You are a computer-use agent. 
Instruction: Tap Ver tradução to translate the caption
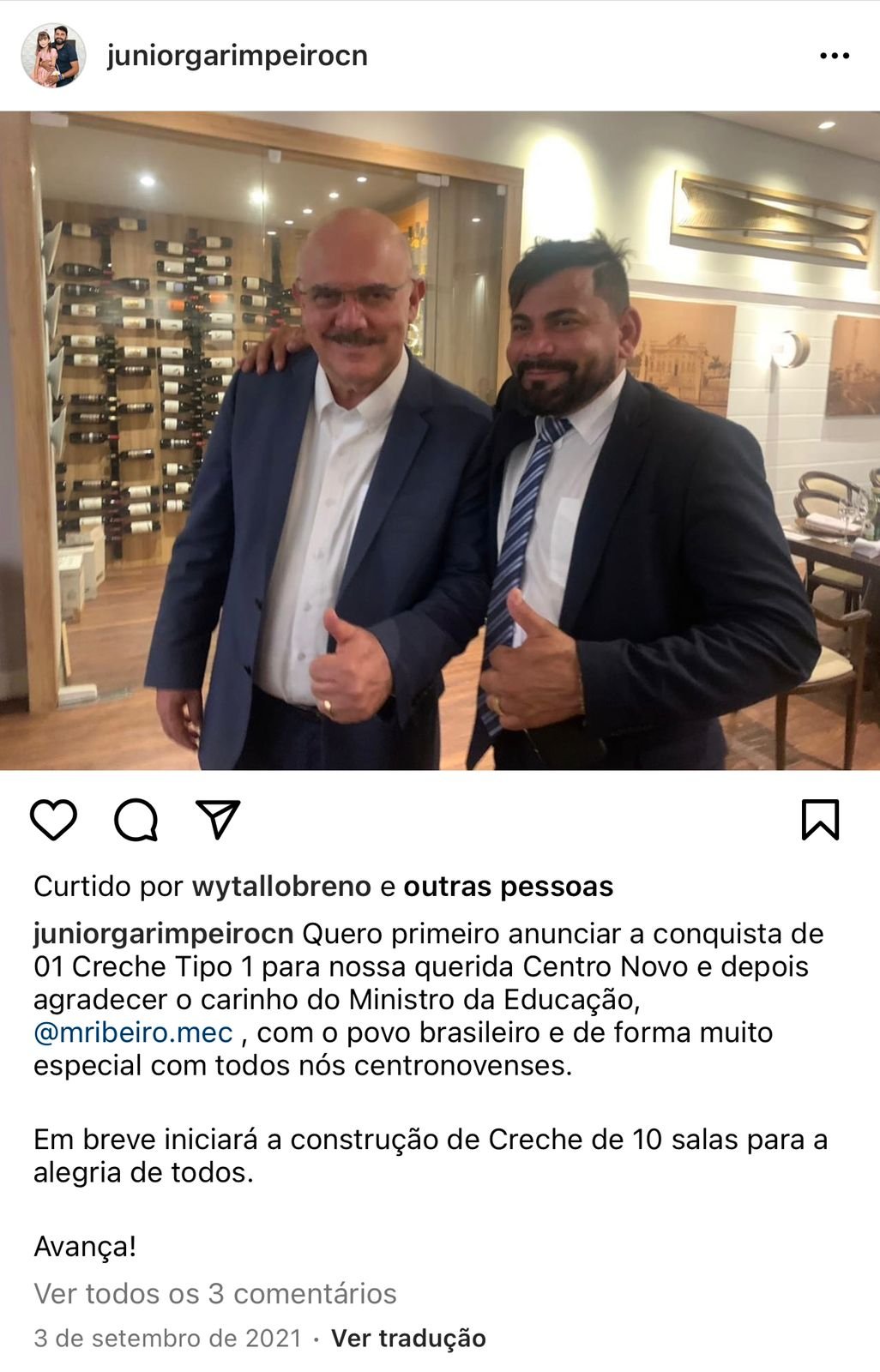pos(408,1338)
